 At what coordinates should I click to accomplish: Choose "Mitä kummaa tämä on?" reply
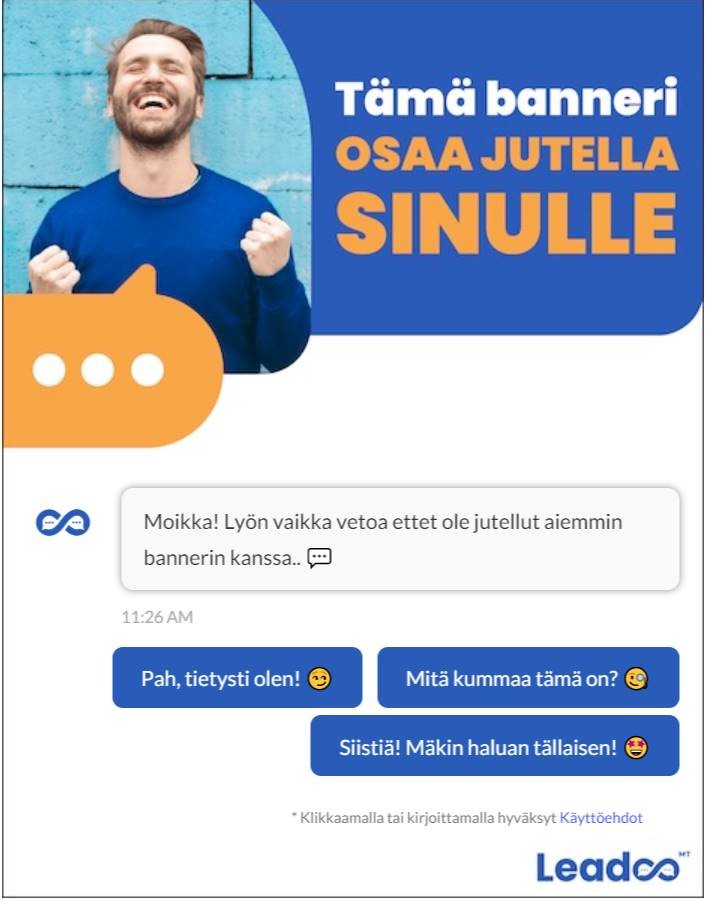click(527, 678)
